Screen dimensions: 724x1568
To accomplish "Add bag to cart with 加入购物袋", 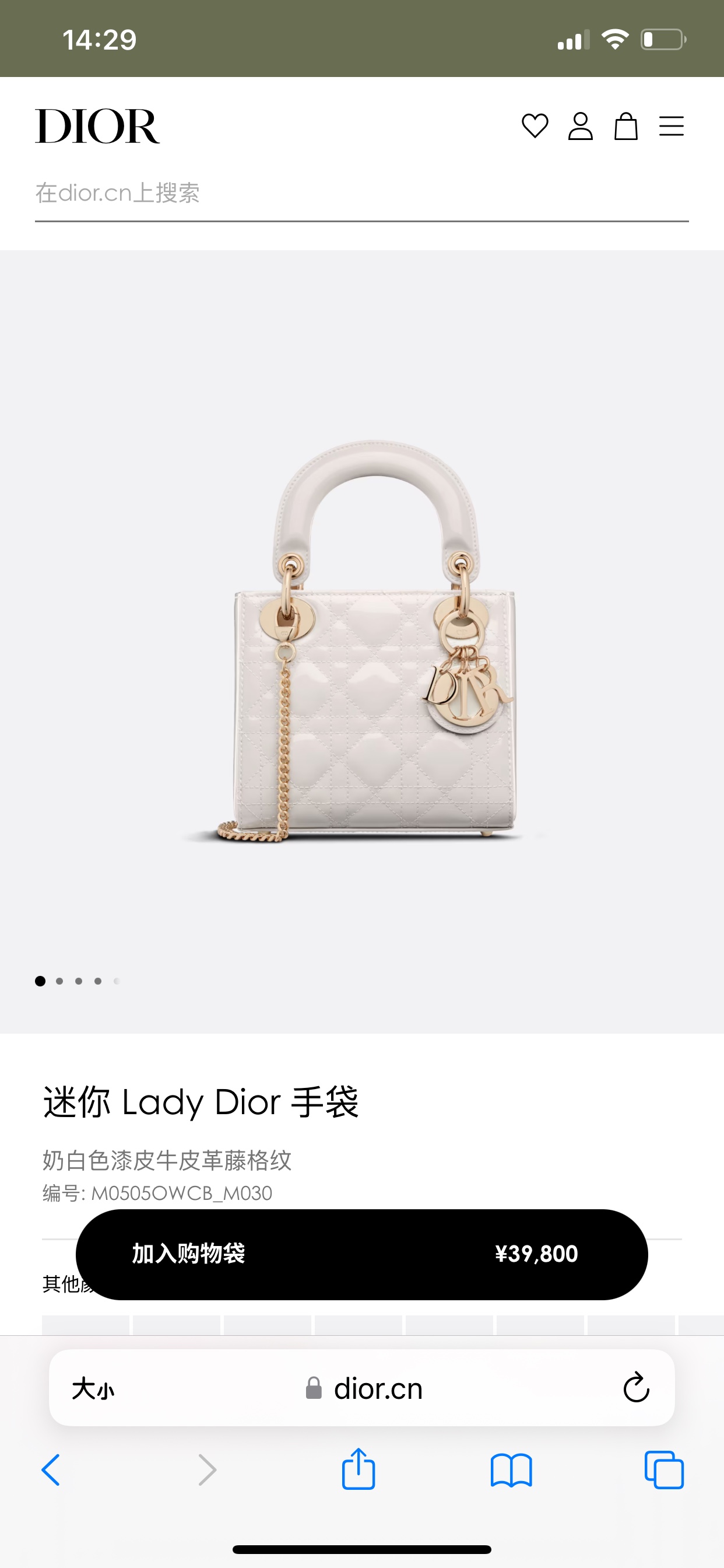I will click(361, 1254).
